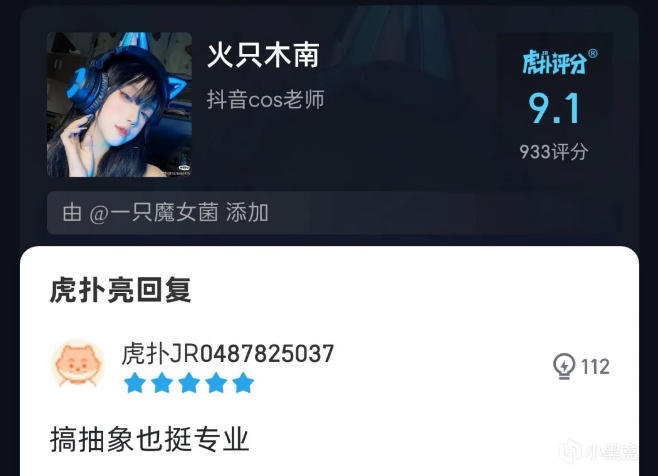Screen dimensions: 658x476
Task: Open @一只魔女菌 contributor link
Action: [x=154, y=212]
